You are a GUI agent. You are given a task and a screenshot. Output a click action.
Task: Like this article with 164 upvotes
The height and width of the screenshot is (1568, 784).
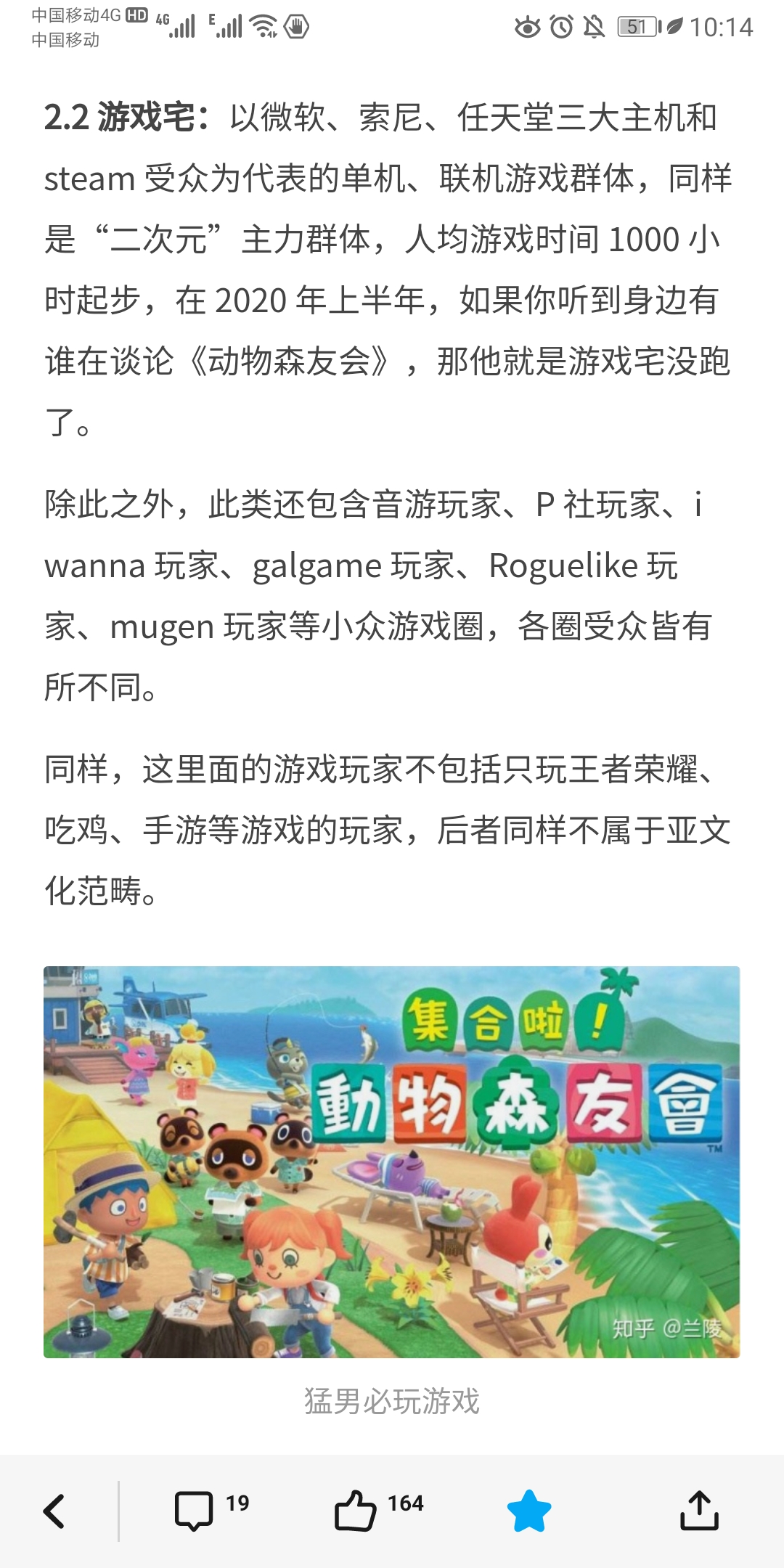coord(356,1511)
